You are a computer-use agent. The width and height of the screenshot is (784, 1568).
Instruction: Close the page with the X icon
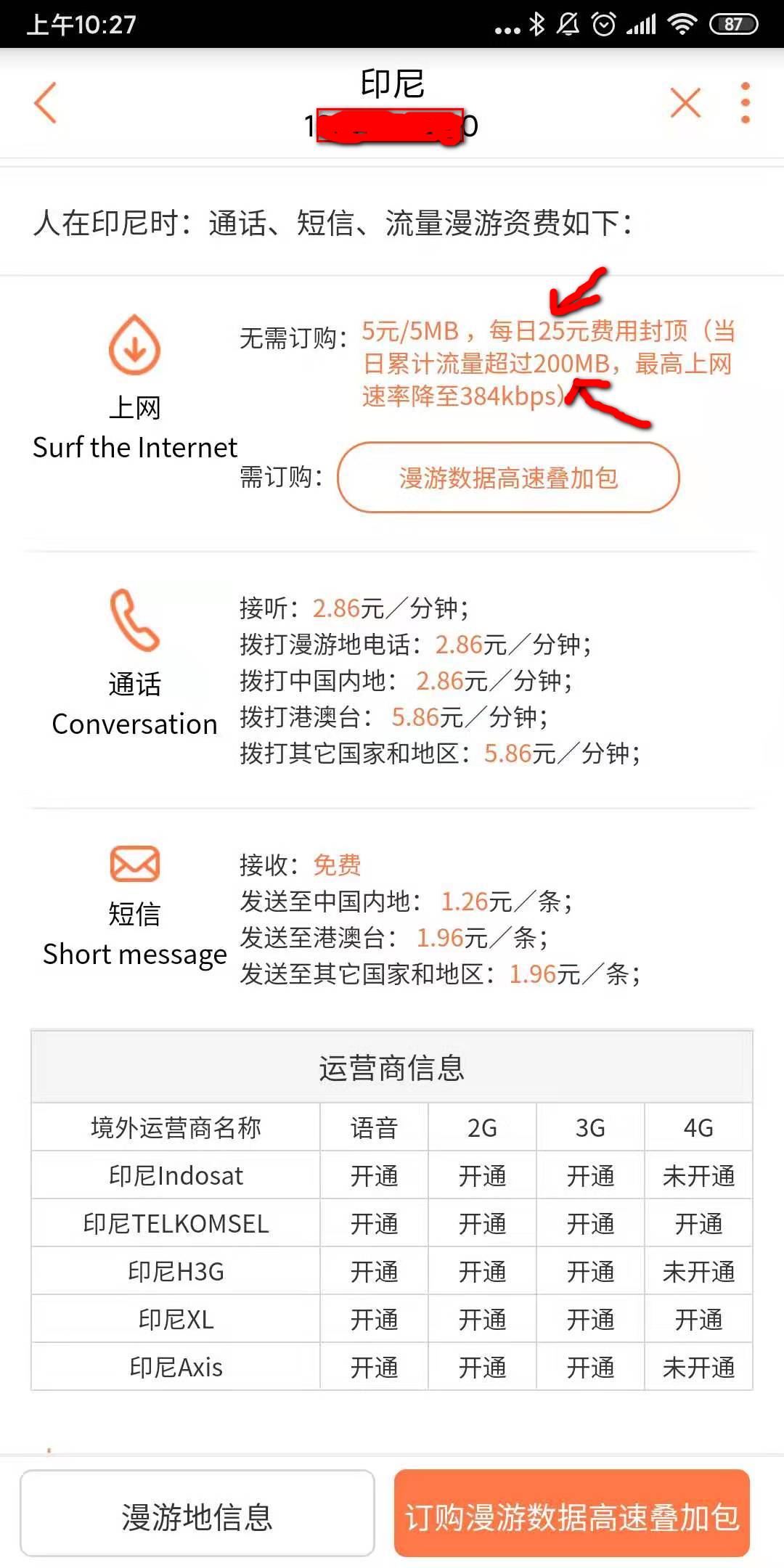click(x=685, y=102)
